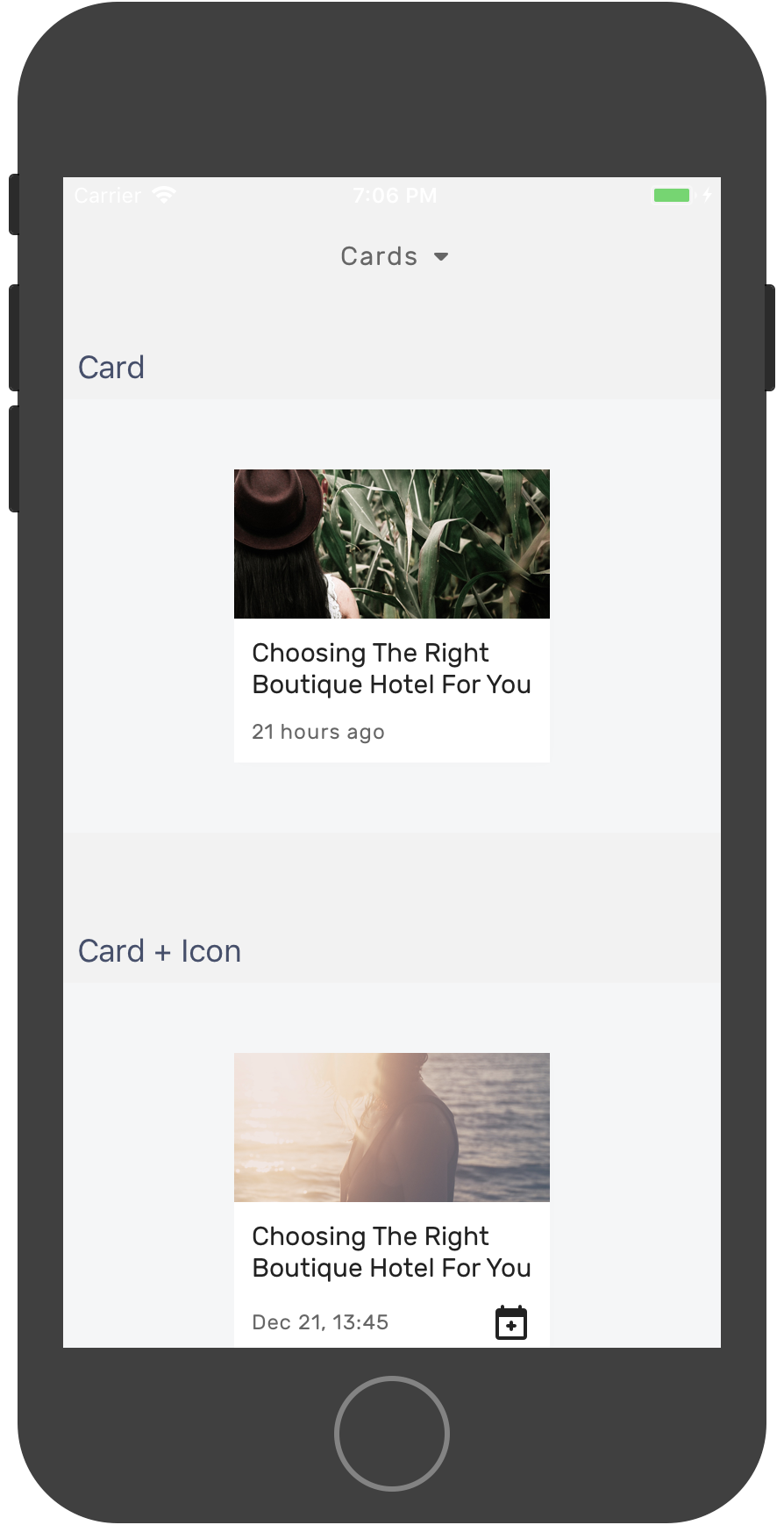Expand the Cards dropdown in the header
This screenshot has width=784, height=1525.
click(394, 256)
